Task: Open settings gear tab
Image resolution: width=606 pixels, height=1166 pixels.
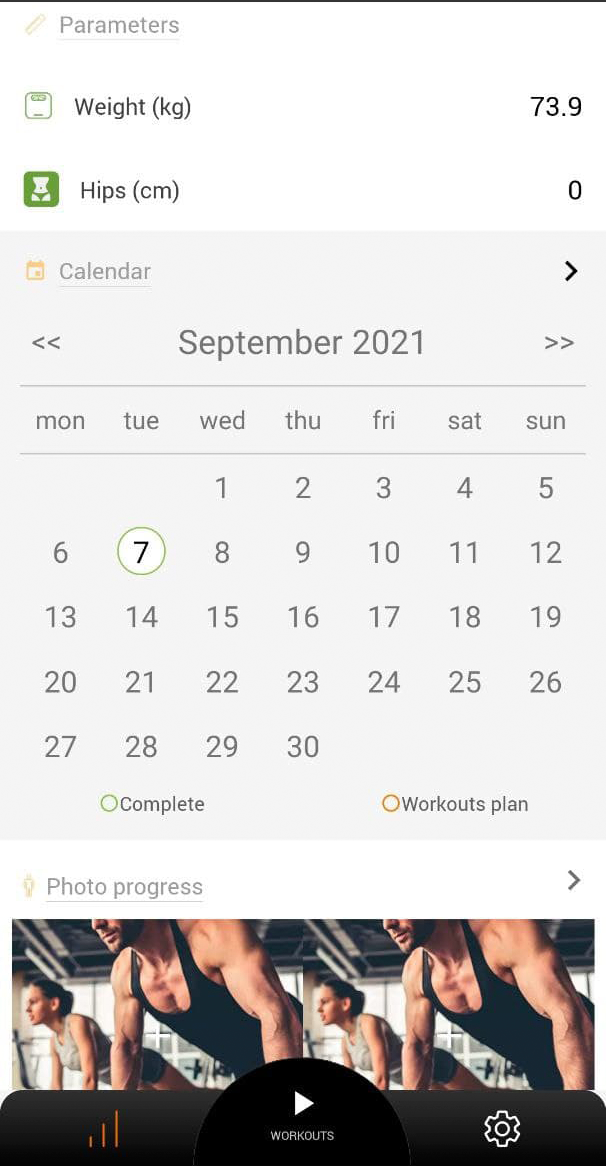Action: (x=502, y=1129)
